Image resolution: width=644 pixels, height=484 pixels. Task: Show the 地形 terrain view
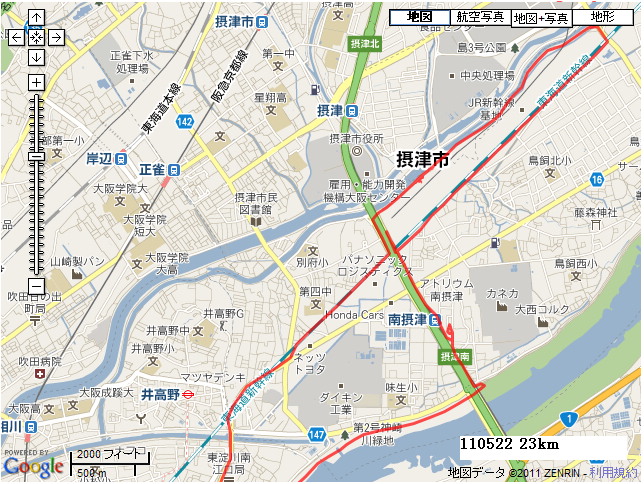click(x=603, y=17)
